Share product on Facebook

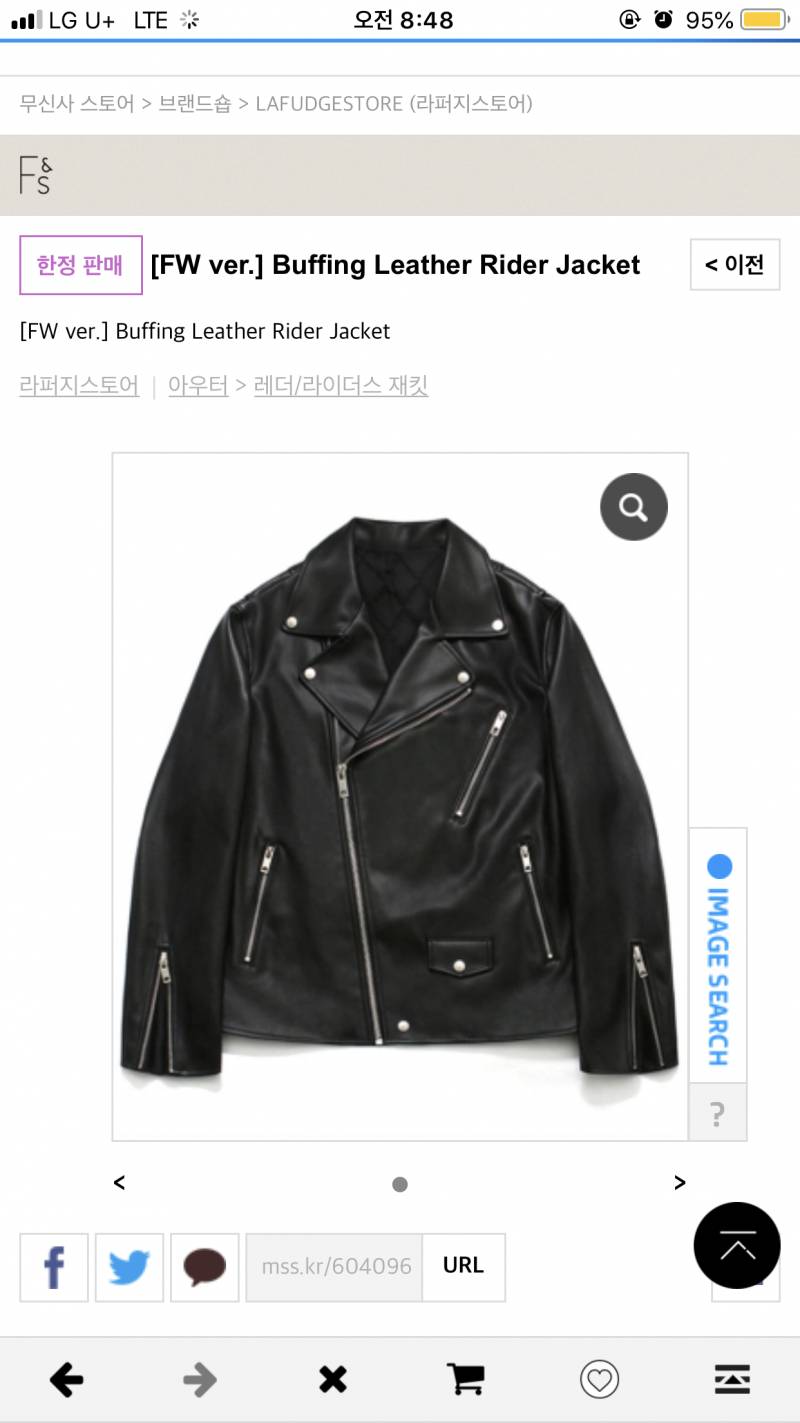54,1267
